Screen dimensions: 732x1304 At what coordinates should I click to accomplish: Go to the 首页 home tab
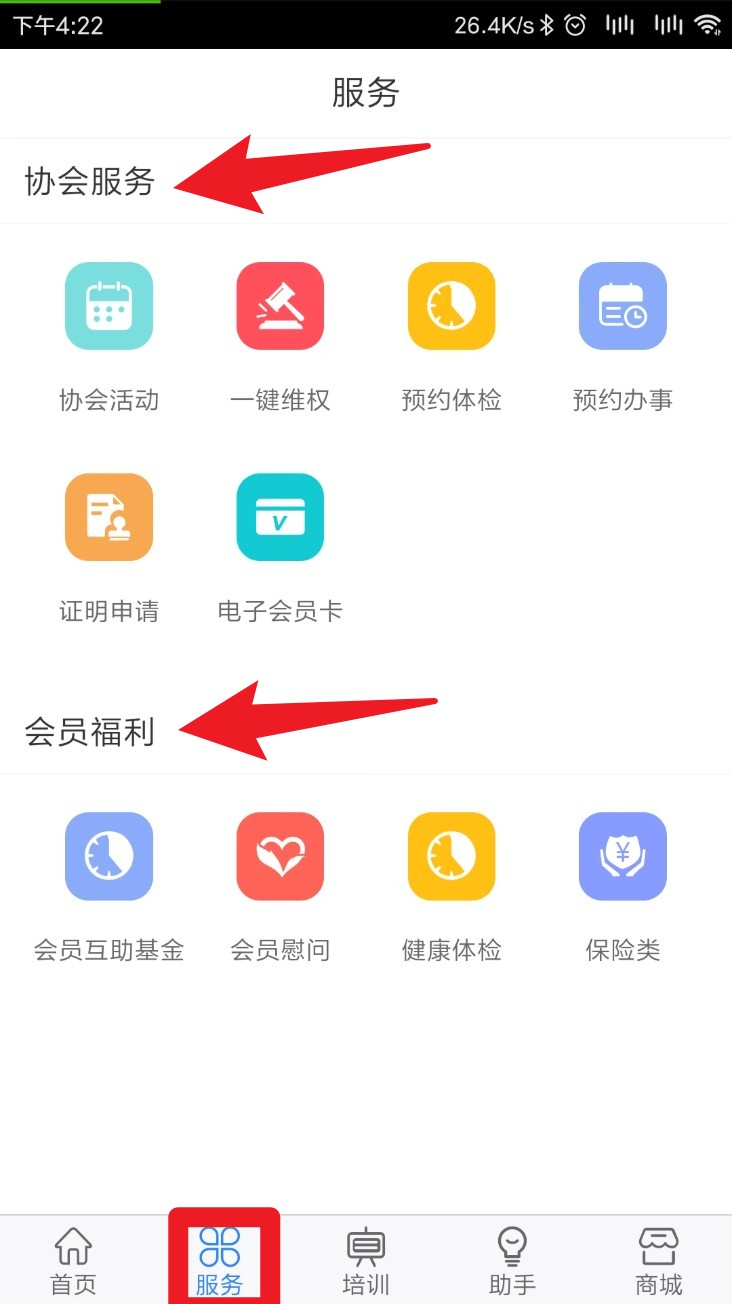click(73, 1260)
